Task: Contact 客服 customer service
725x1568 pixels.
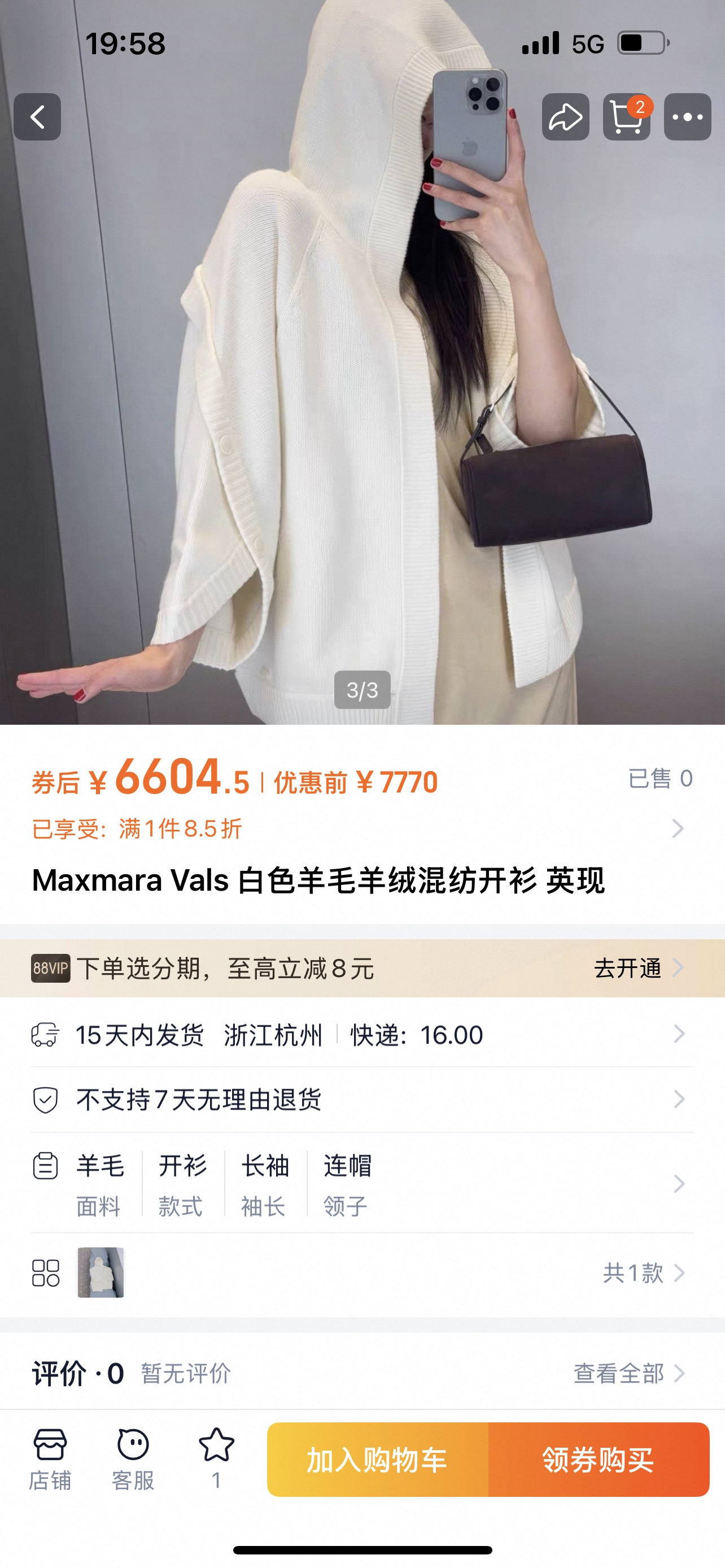Action: (133, 1458)
